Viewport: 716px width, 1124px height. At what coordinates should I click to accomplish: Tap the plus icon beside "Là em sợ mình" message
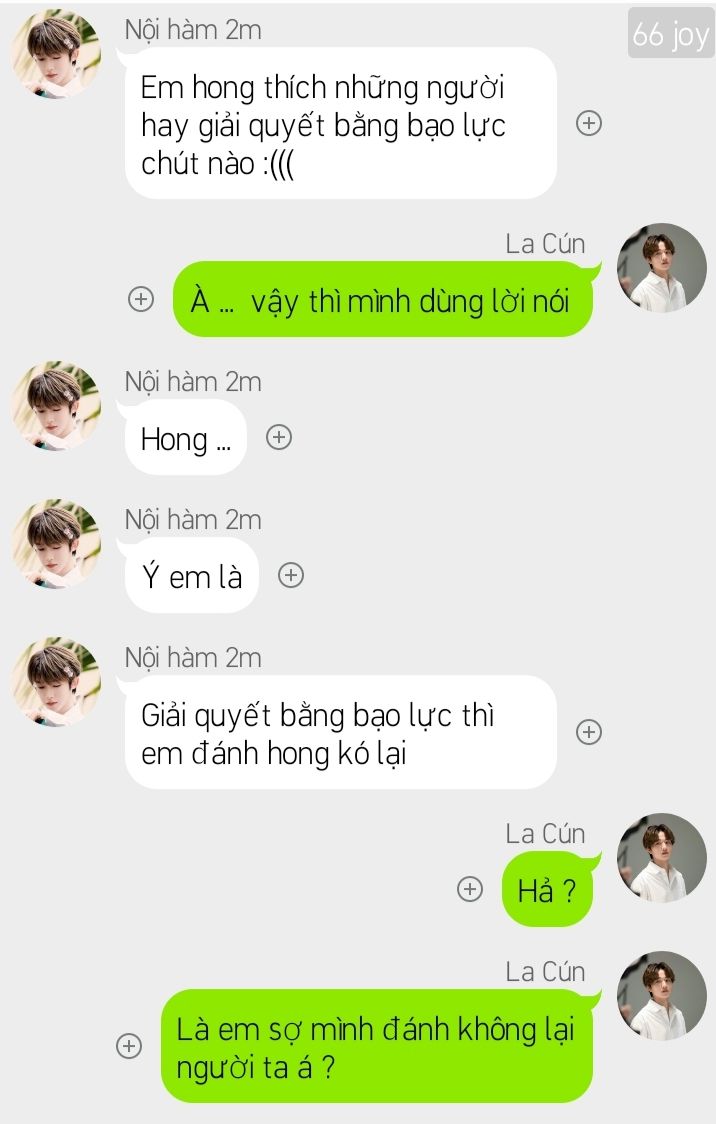click(128, 1046)
